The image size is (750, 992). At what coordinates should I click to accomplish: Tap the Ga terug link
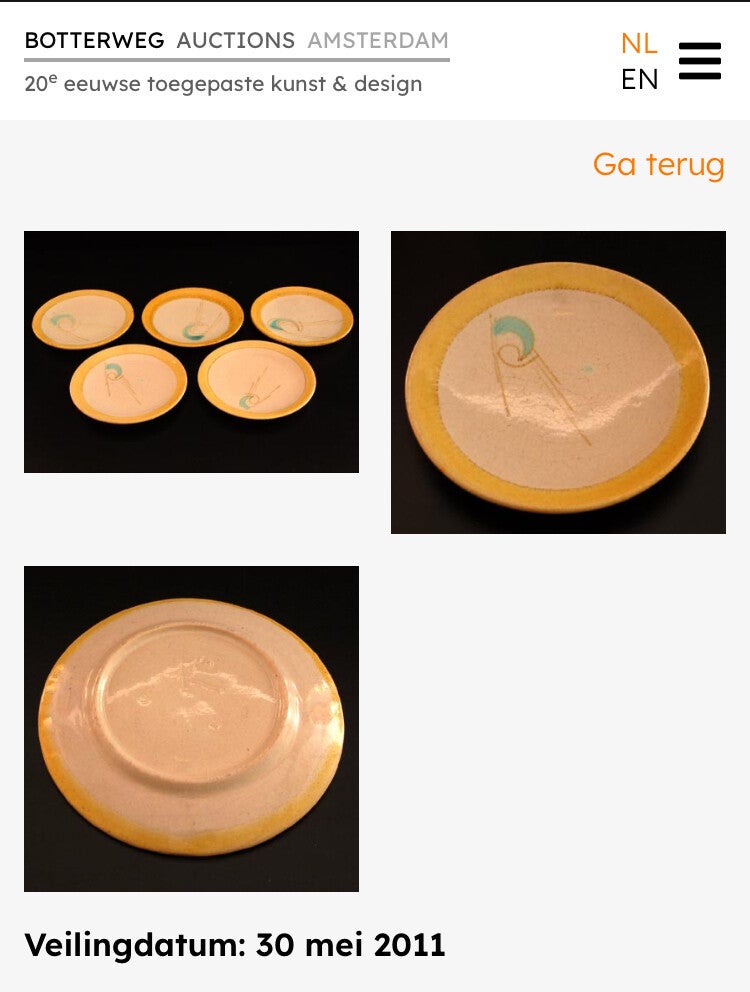(658, 164)
